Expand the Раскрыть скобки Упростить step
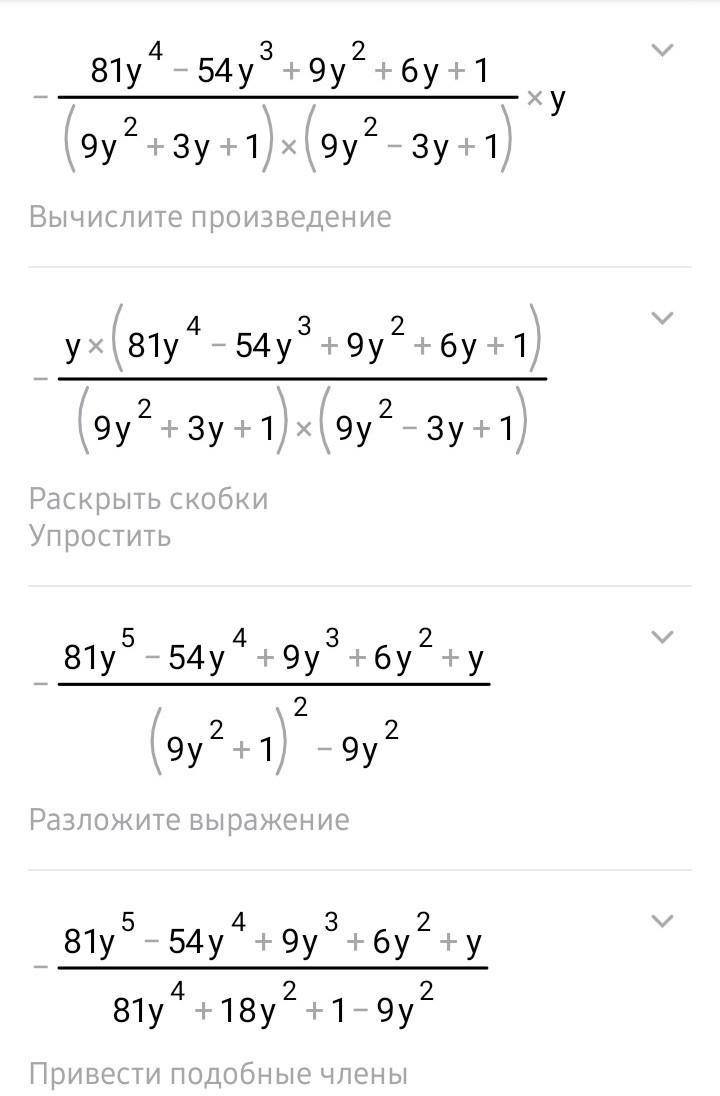The image size is (720, 1096). click(662, 318)
